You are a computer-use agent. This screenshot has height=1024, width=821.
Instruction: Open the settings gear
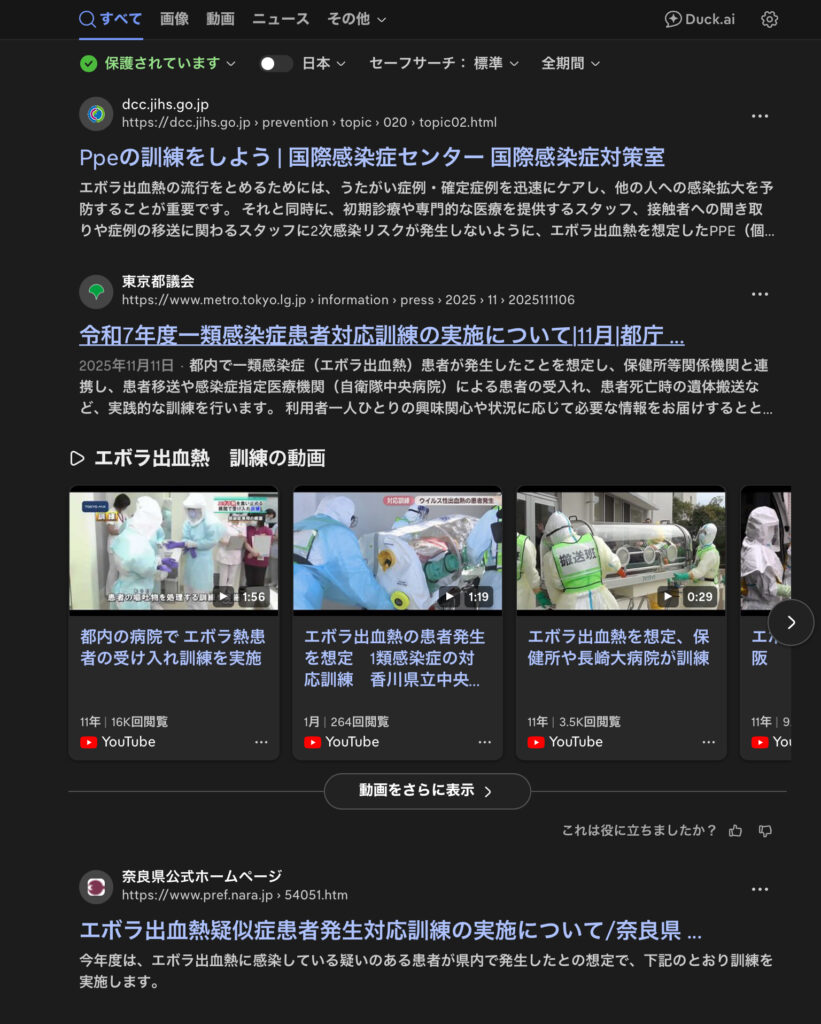[x=769, y=19]
